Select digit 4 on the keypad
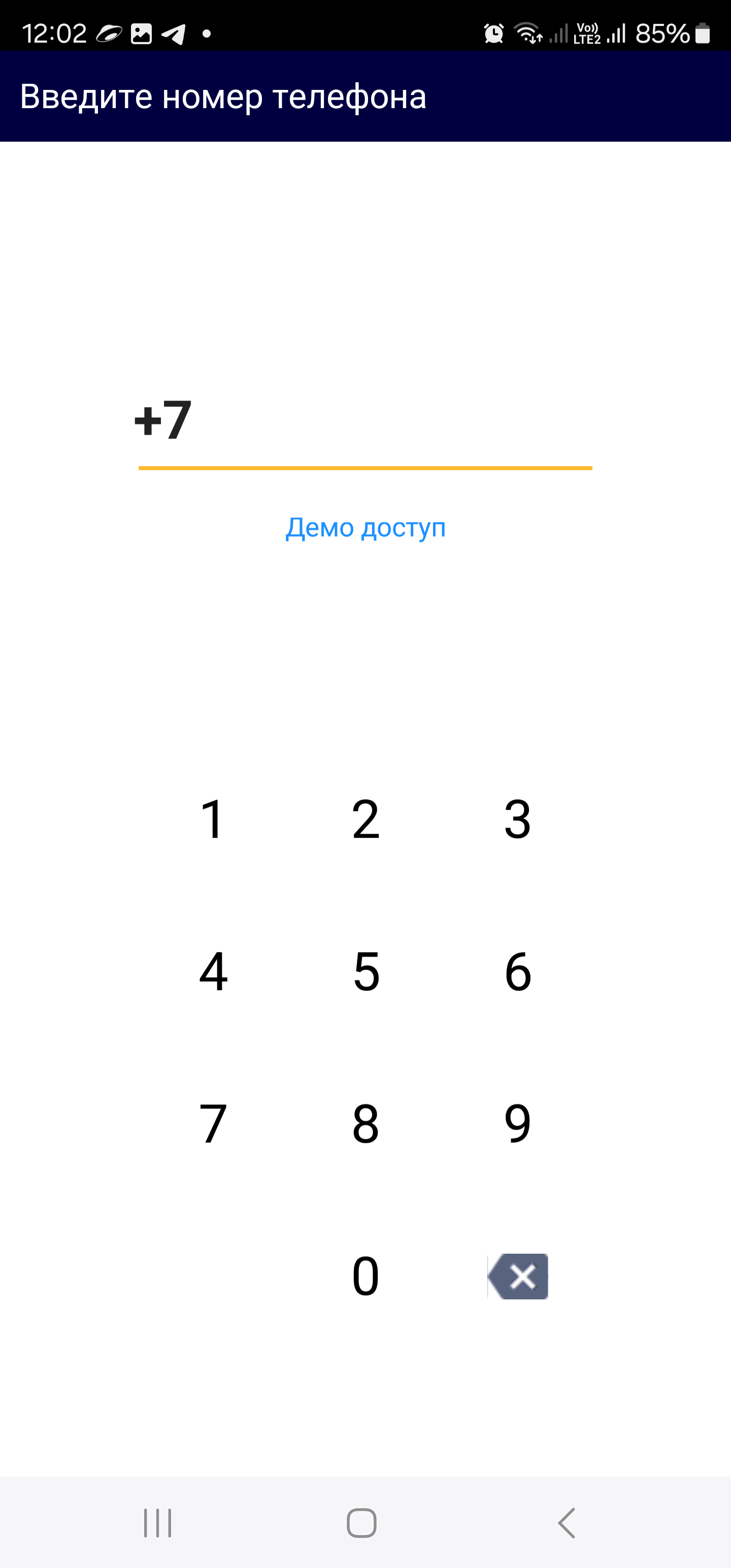 213,971
